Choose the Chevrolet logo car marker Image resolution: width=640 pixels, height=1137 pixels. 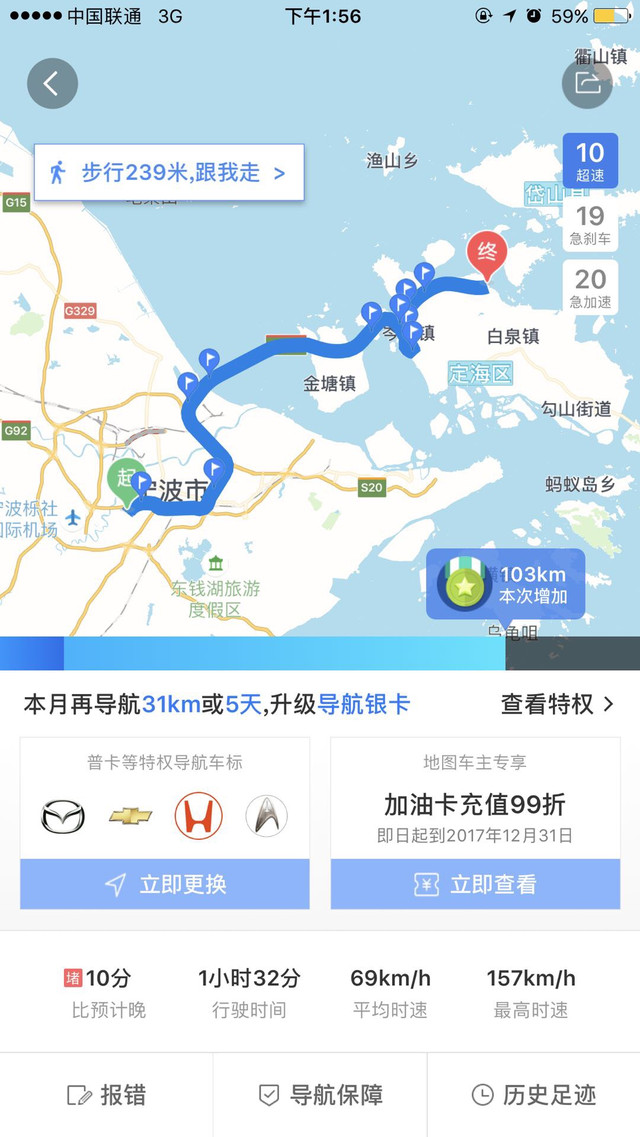pos(131,816)
